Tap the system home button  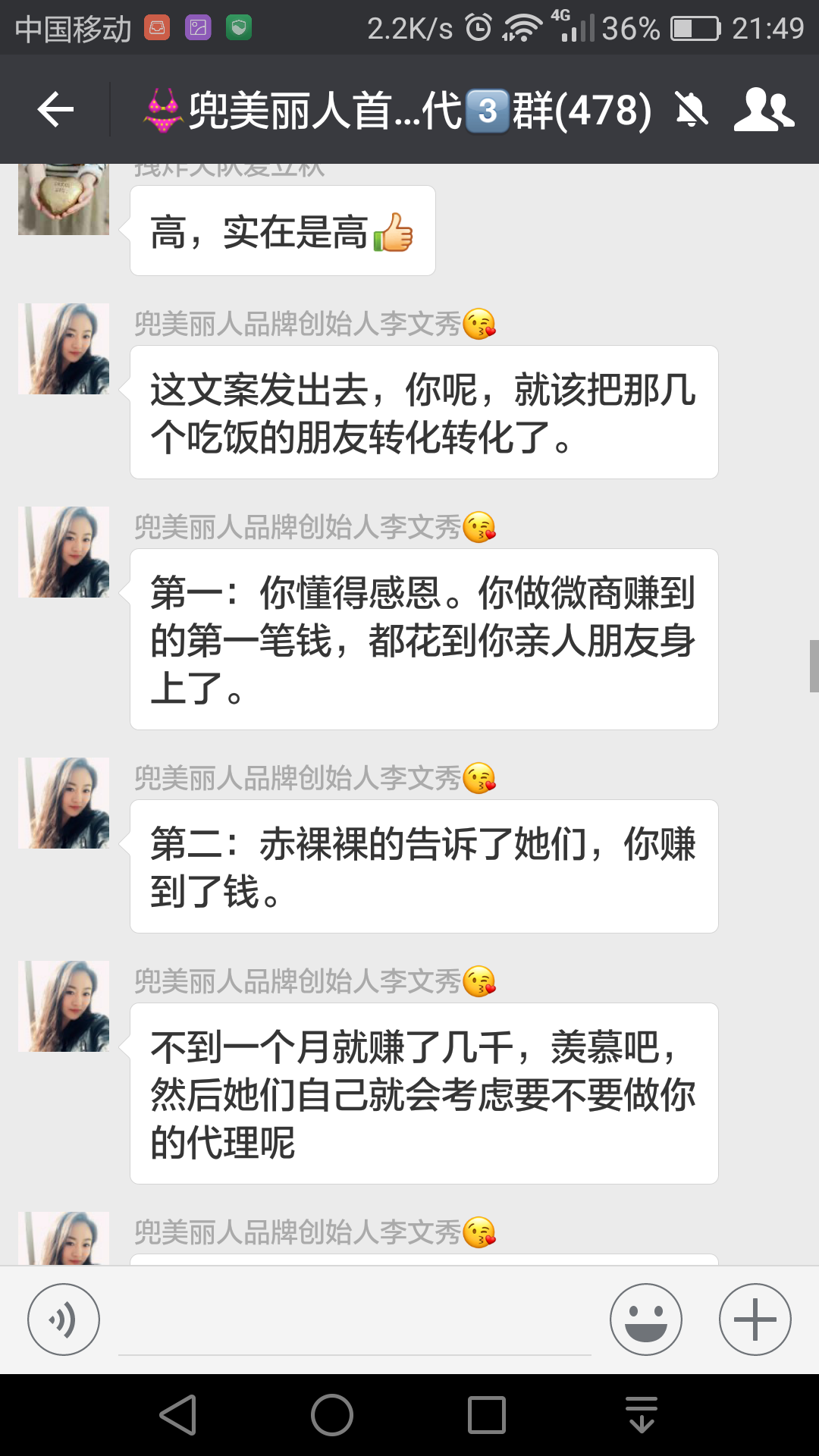point(332,1415)
